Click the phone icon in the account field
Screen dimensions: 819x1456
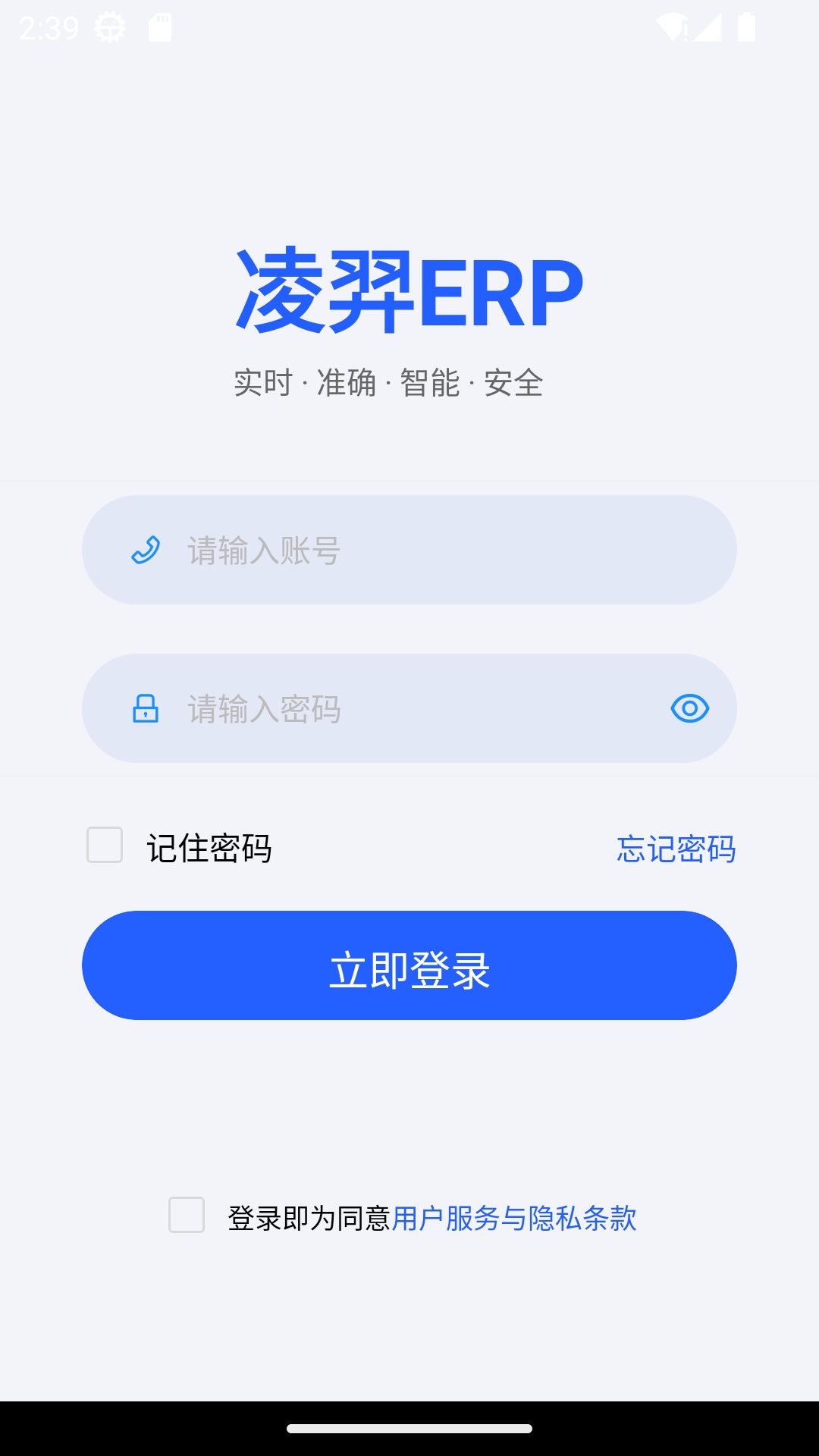(146, 550)
